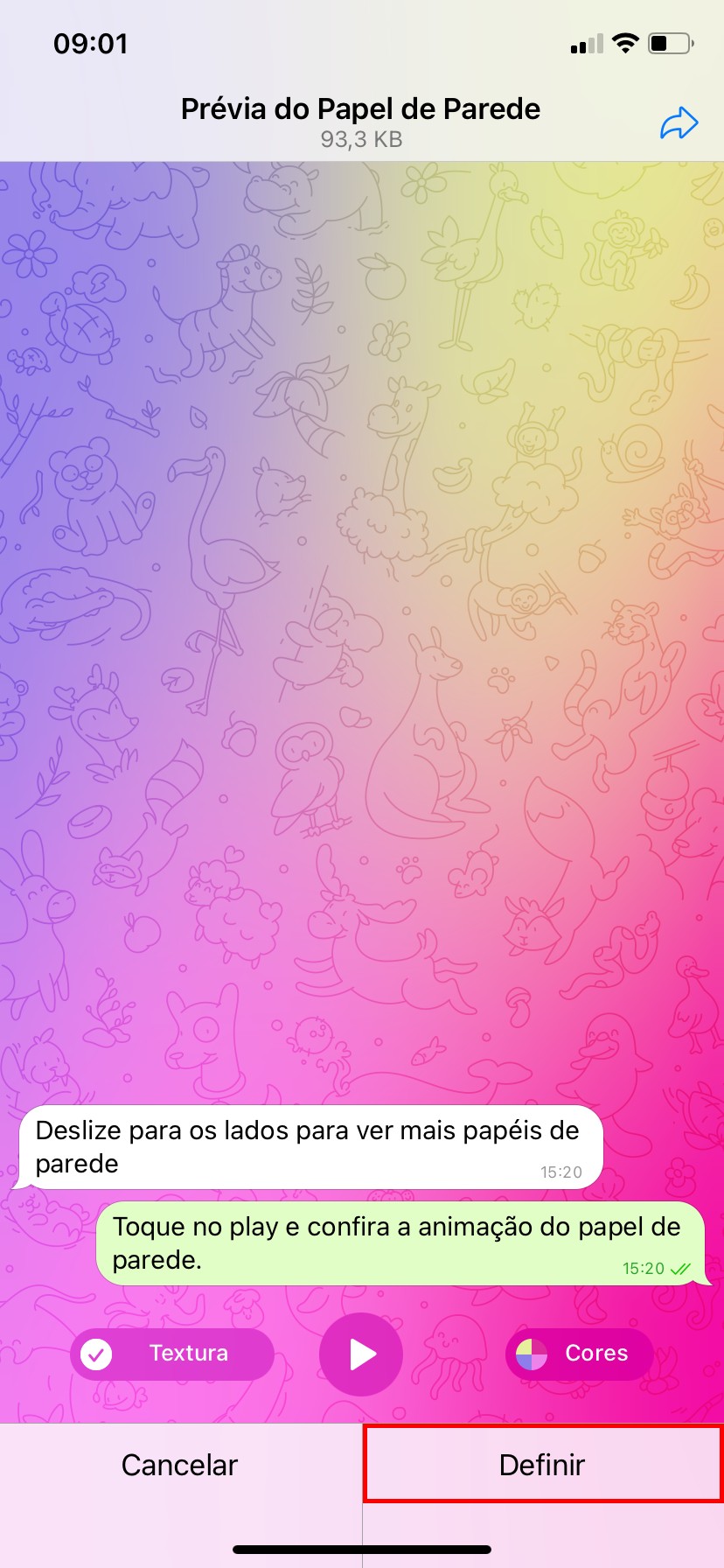
Task: Share this wallpaper preview
Action: coord(679,123)
